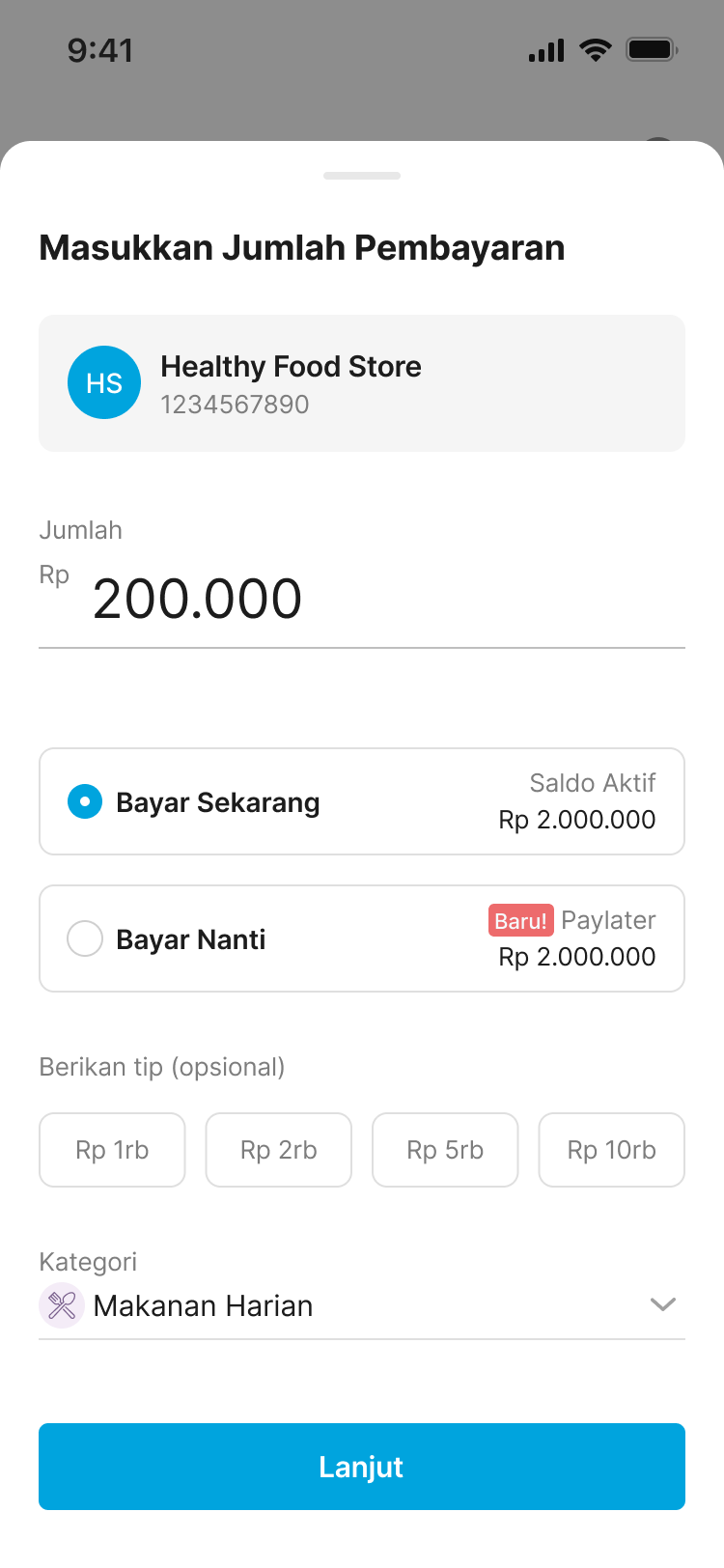Tap the Lanjut button to continue

(x=362, y=1467)
